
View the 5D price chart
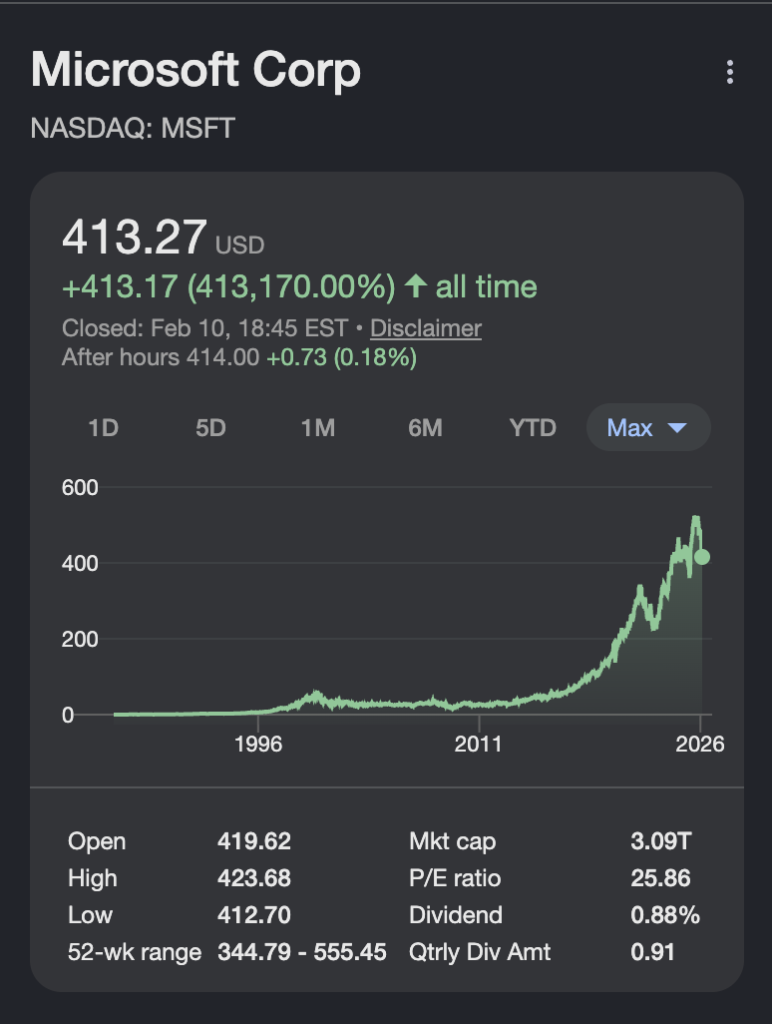click(210, 428)
